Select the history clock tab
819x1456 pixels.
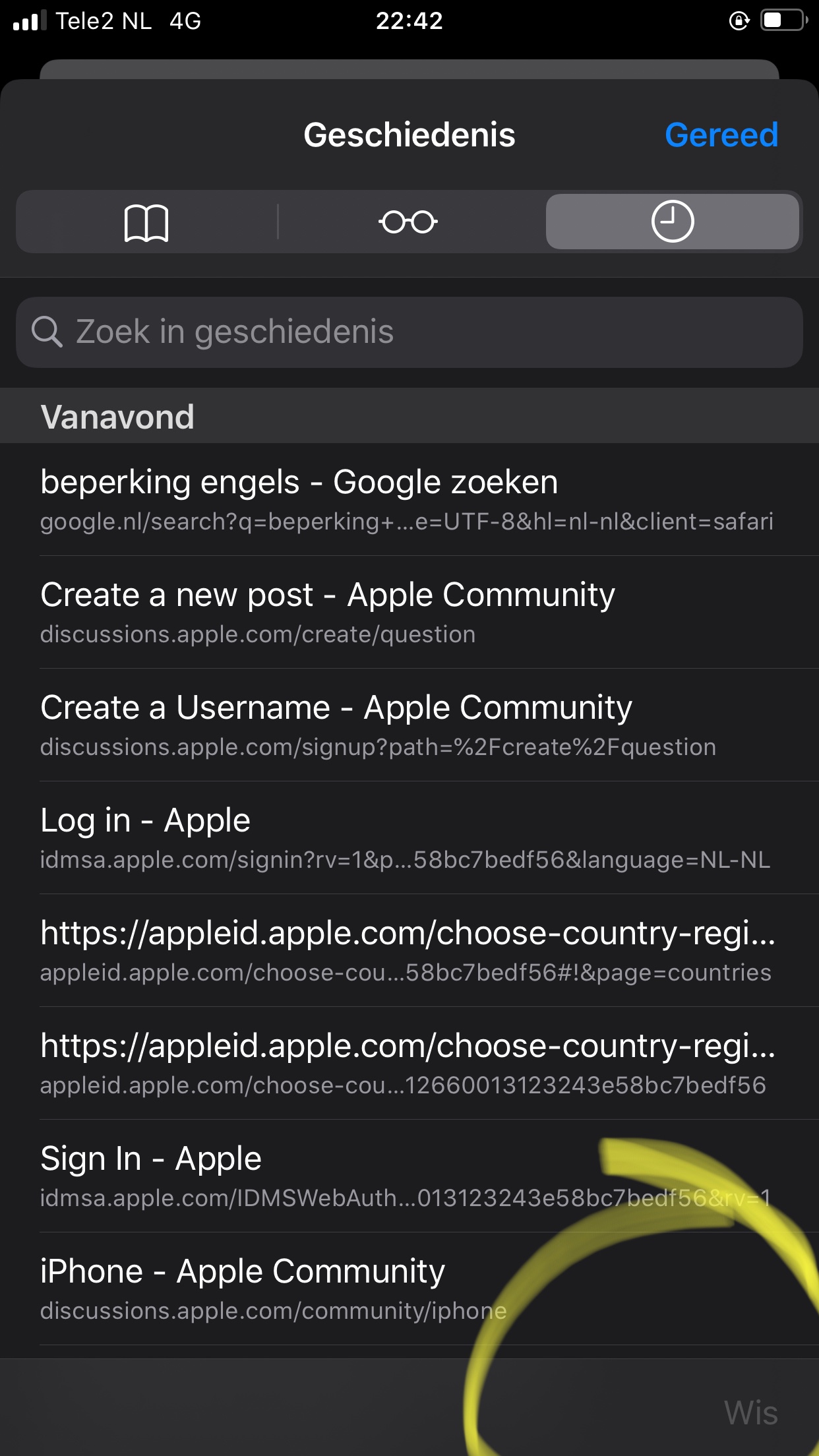pyautogui.click(x=672, y=222)
